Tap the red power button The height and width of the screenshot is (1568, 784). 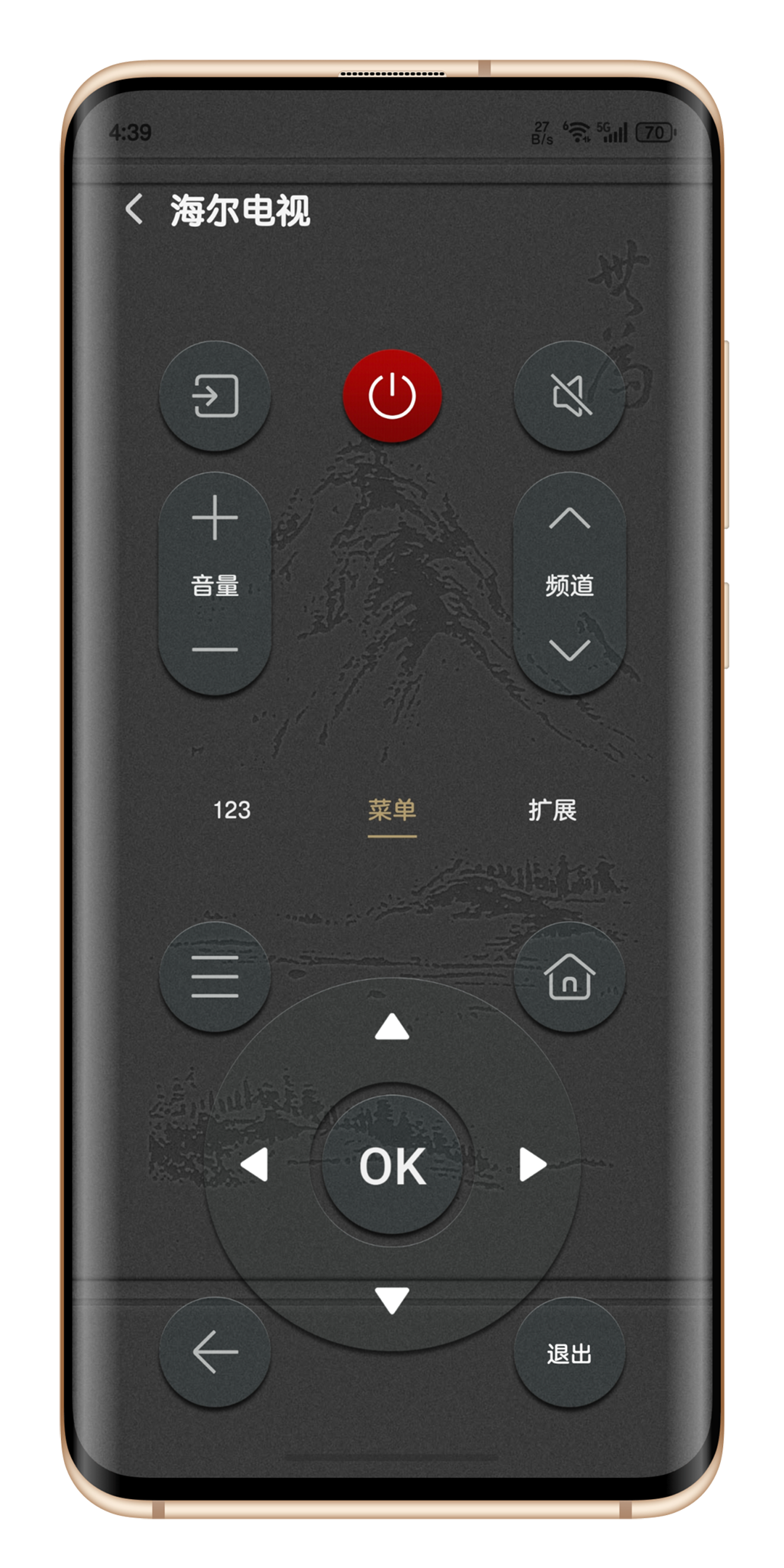click(x=392, y=396)
